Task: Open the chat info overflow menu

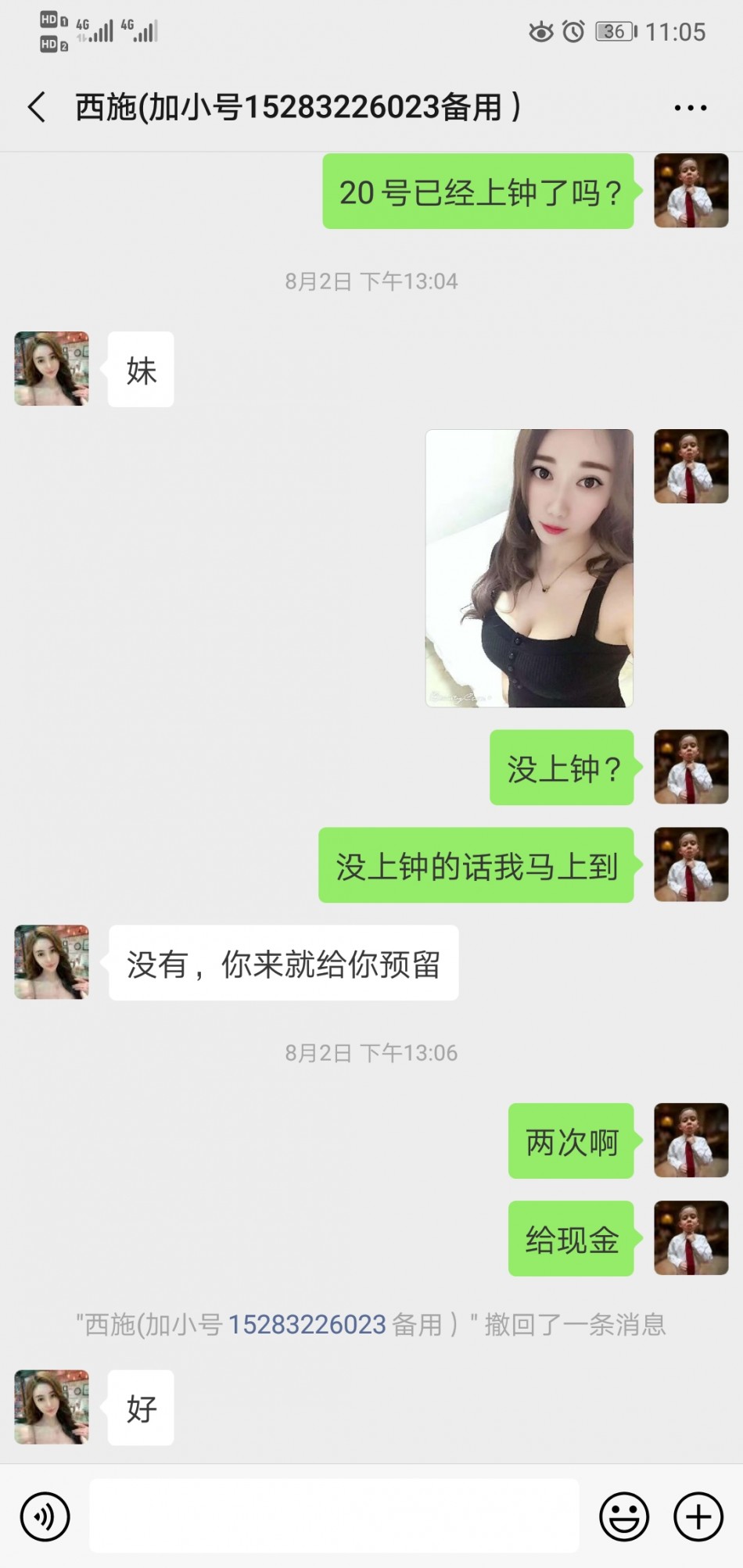Action: 690,108
